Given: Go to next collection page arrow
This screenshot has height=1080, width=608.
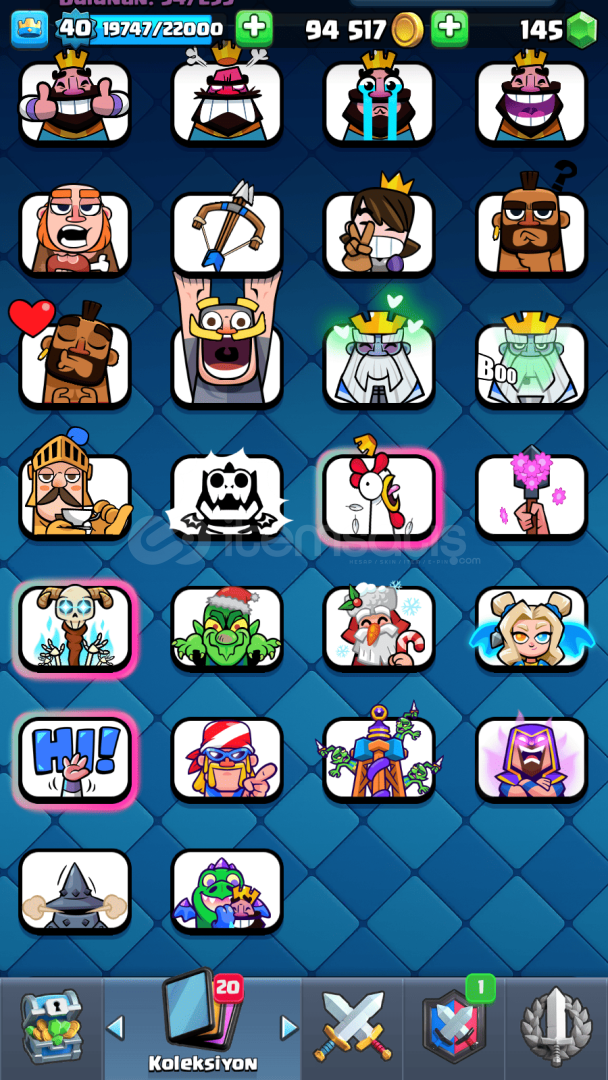Looking at the screenshot, I should (x=289, y=1028).
